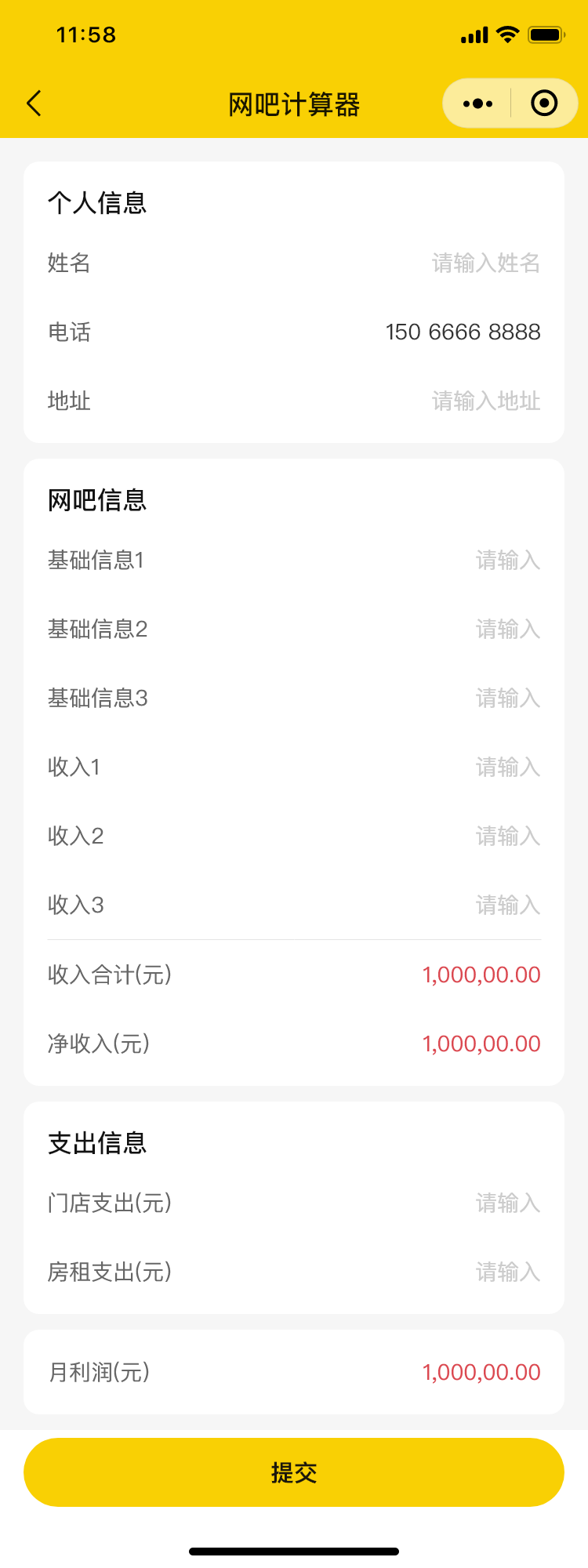This screenshot has width=588, height=1568.
Task: Enter 门店支出 store expense amount
Action: 507,1203
